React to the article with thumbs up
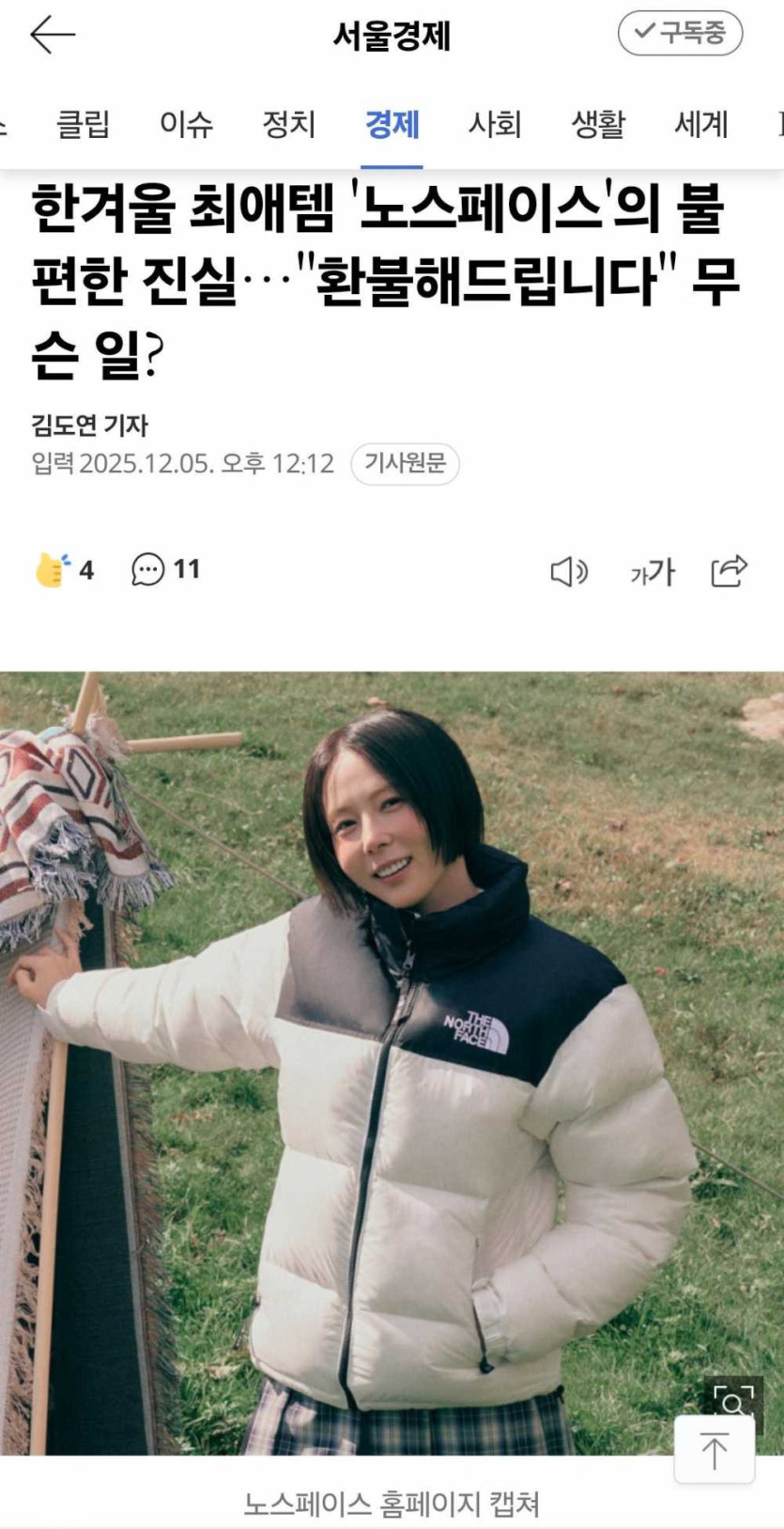Screen dimensions: 784x1529 tap(53, 570)
